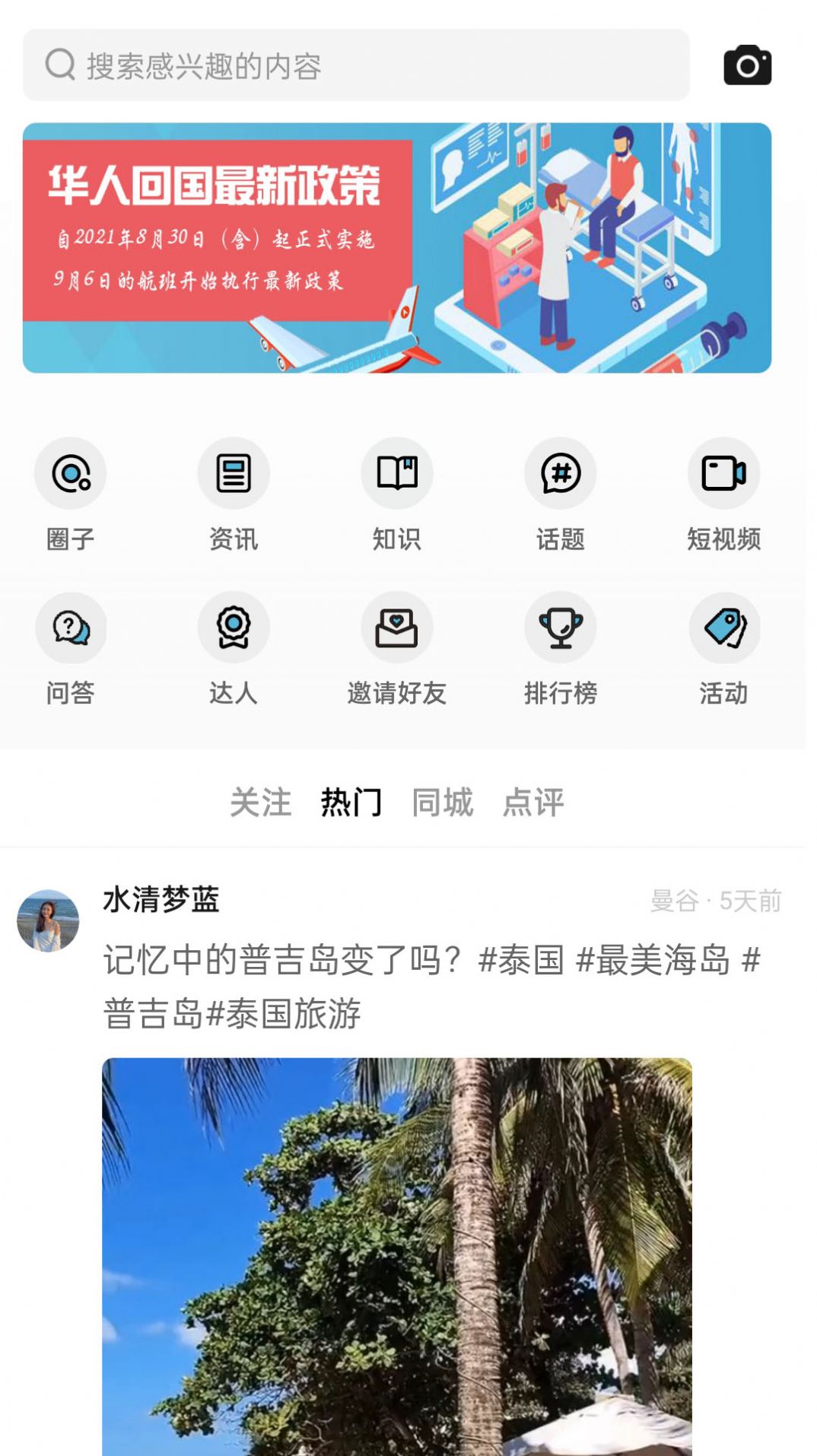The height and width of the screenshot is (1456, 817).
Task: Switch to the 同城 (Local) tab
Action: 443,803
